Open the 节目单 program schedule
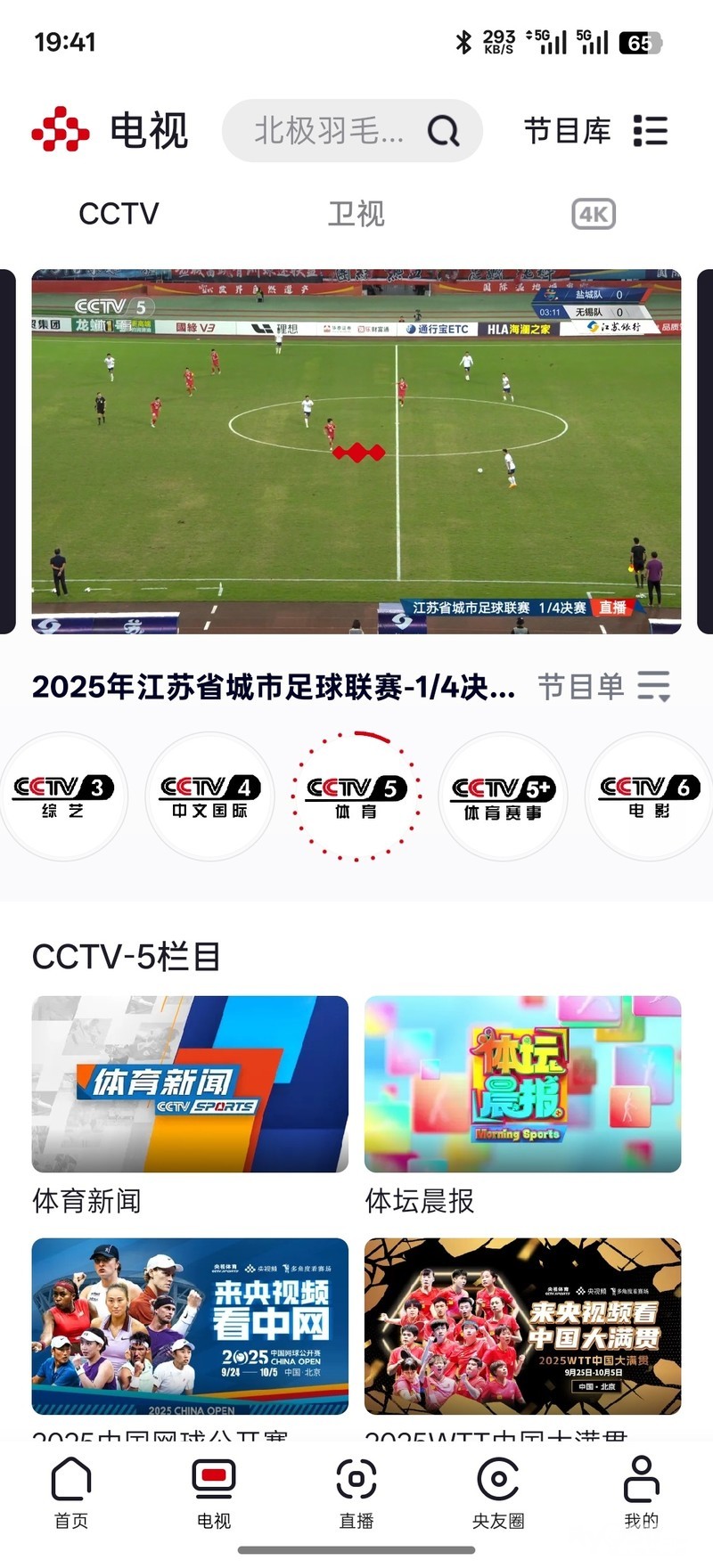 603,687
